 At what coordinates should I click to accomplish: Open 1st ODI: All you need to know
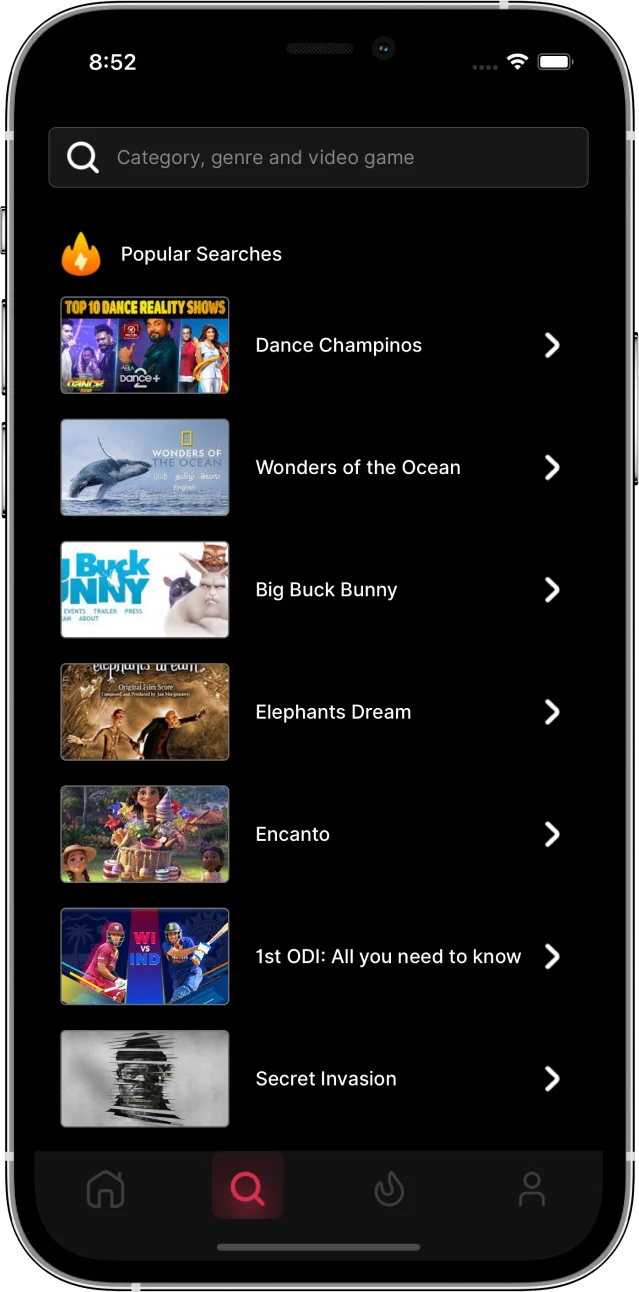click(x=388, y=956)
